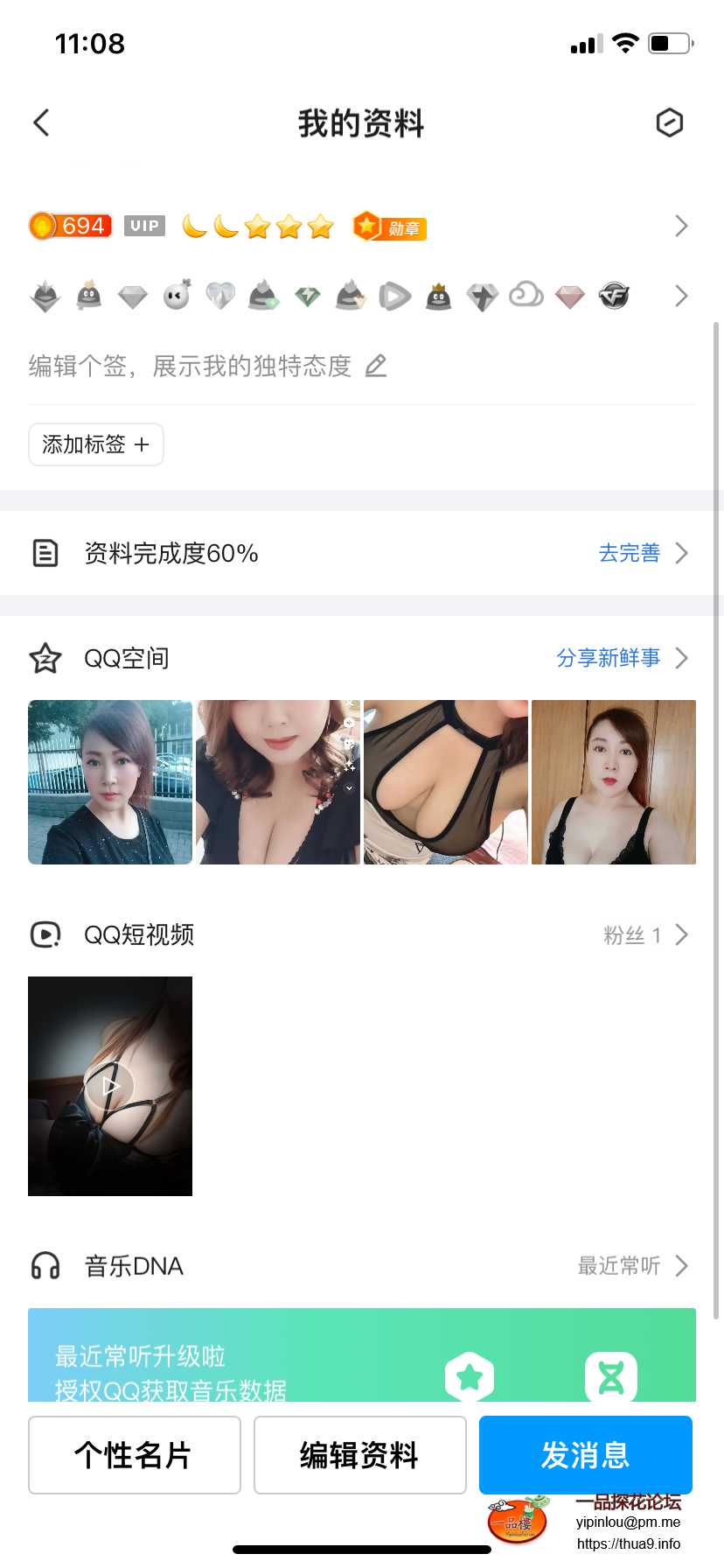Edit the personal signature line
This screenshot has height=1568, width=724.
tap(207, 366)
